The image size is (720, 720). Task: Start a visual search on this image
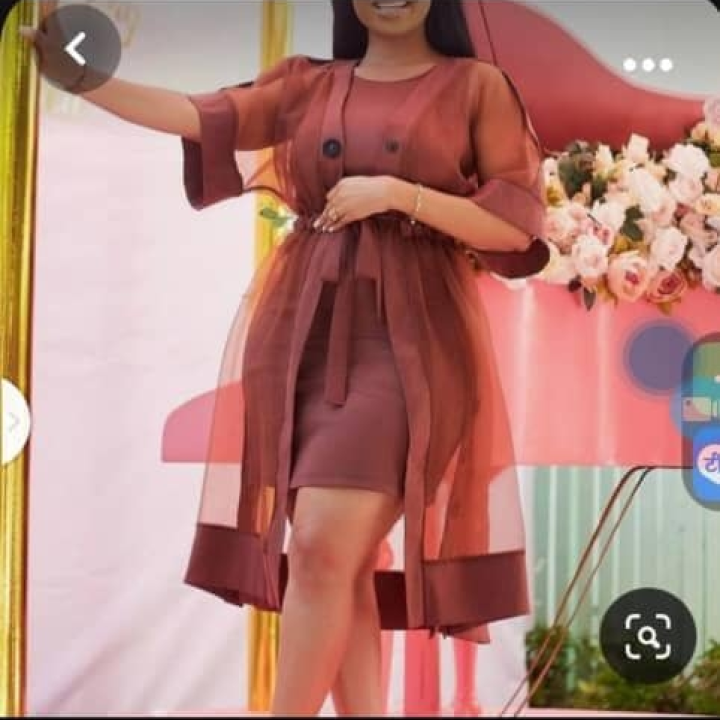(x=648, y=635)
